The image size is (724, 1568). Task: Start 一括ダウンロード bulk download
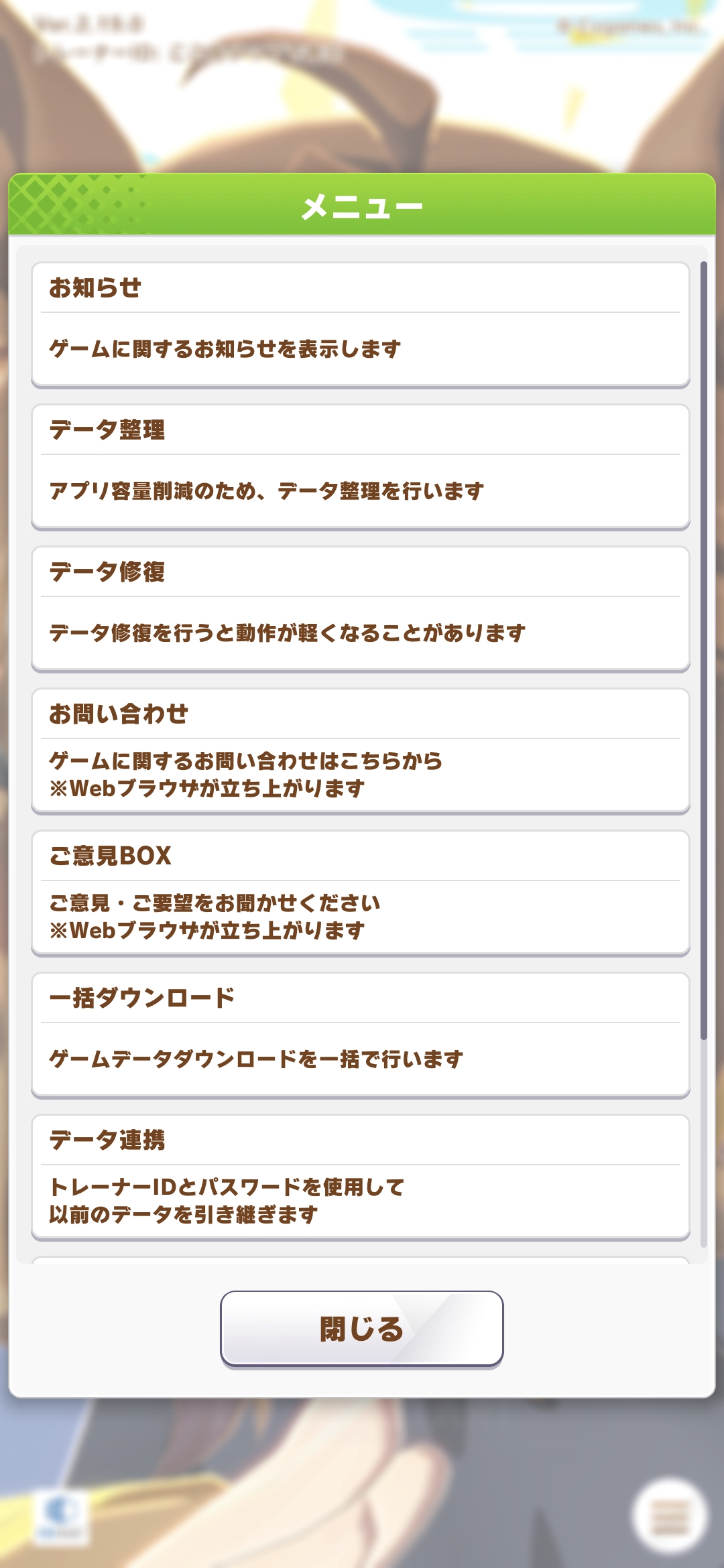[x=361, y=1035]
